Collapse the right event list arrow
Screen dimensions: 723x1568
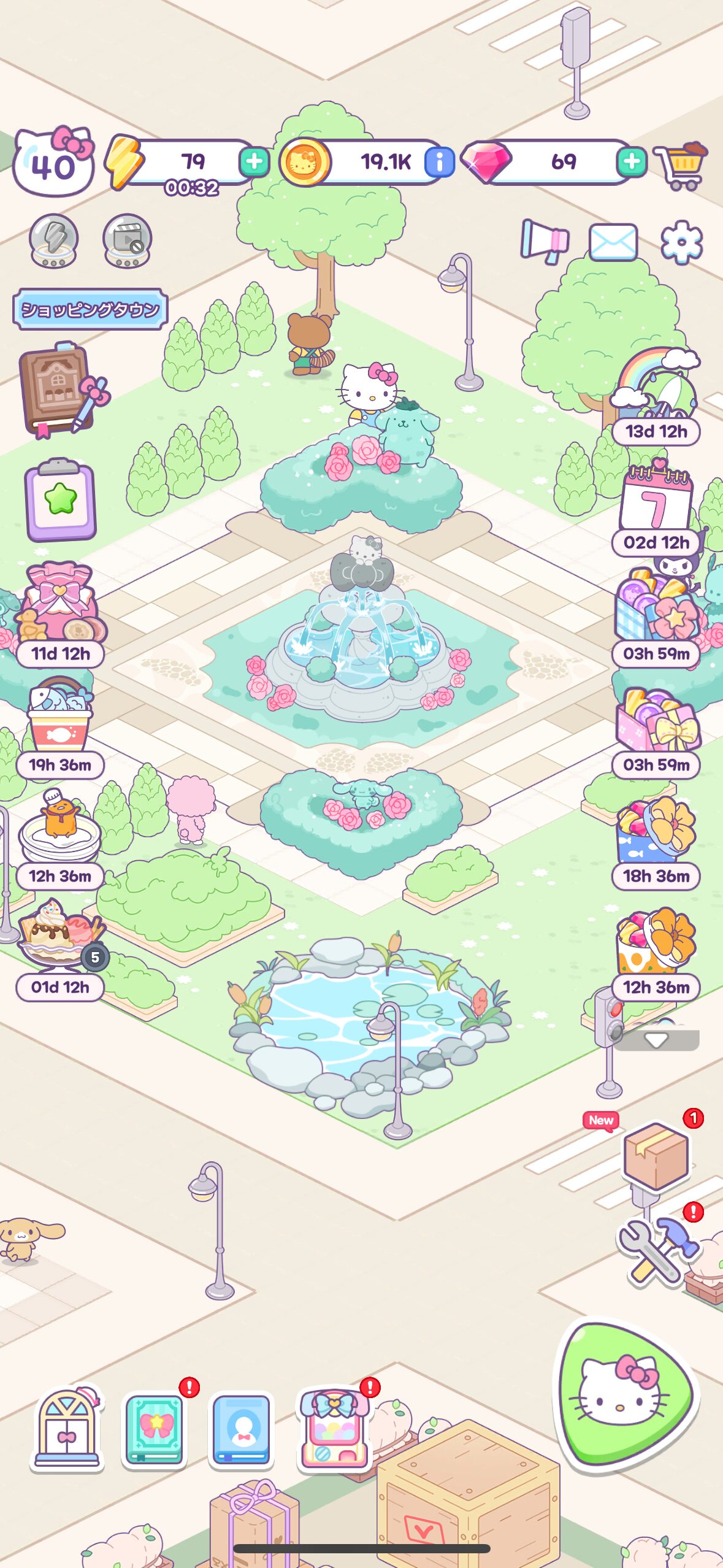656,1040
